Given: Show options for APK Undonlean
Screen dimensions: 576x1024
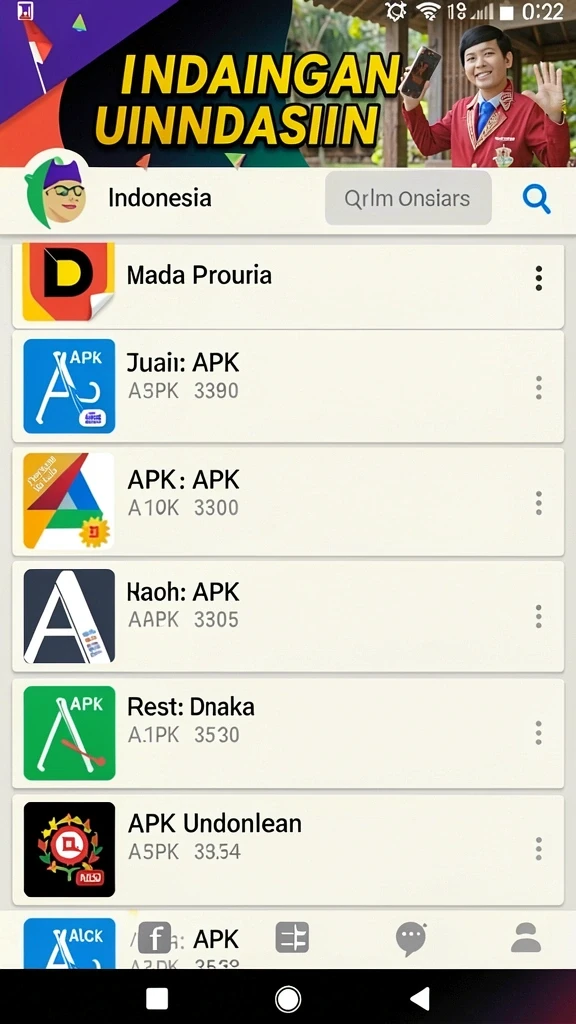Looking at the screenshot, I should (539, 848).
